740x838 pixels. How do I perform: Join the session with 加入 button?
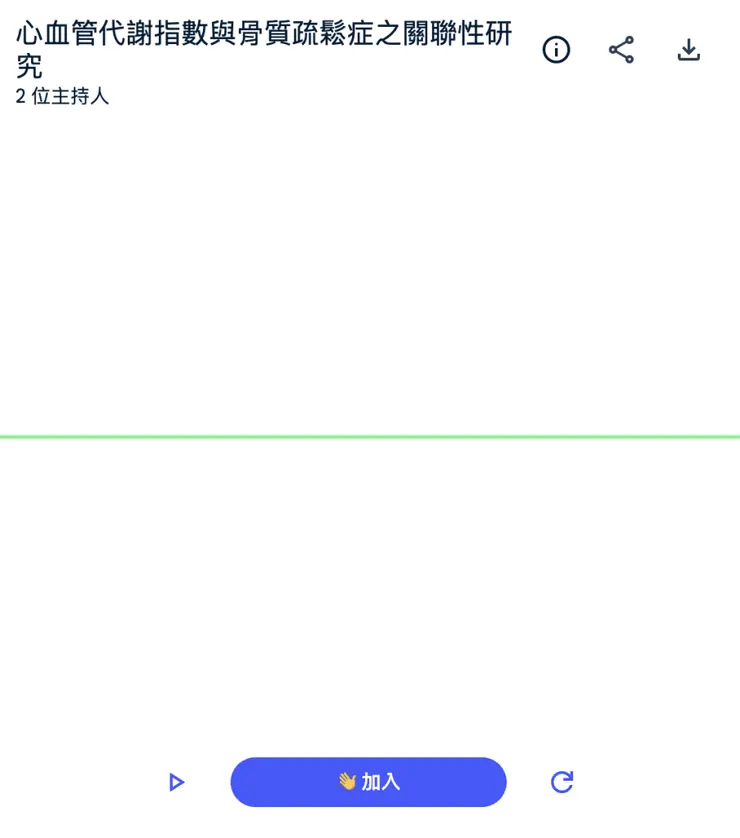(x=368, y=782)
